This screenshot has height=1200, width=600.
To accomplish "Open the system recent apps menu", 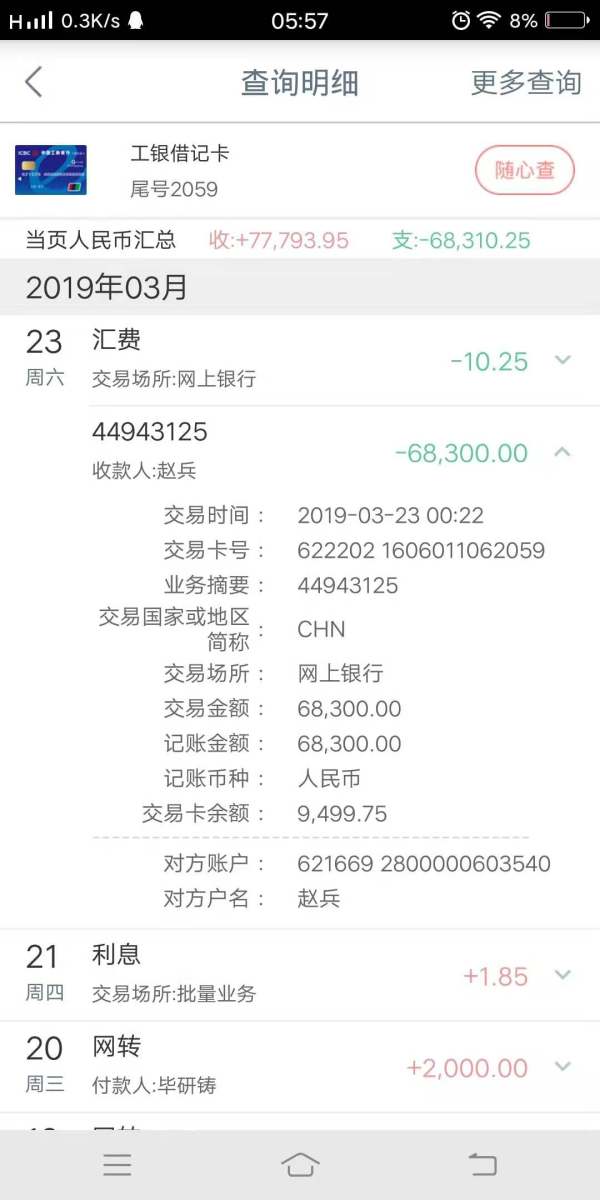I will [117, 1164].
